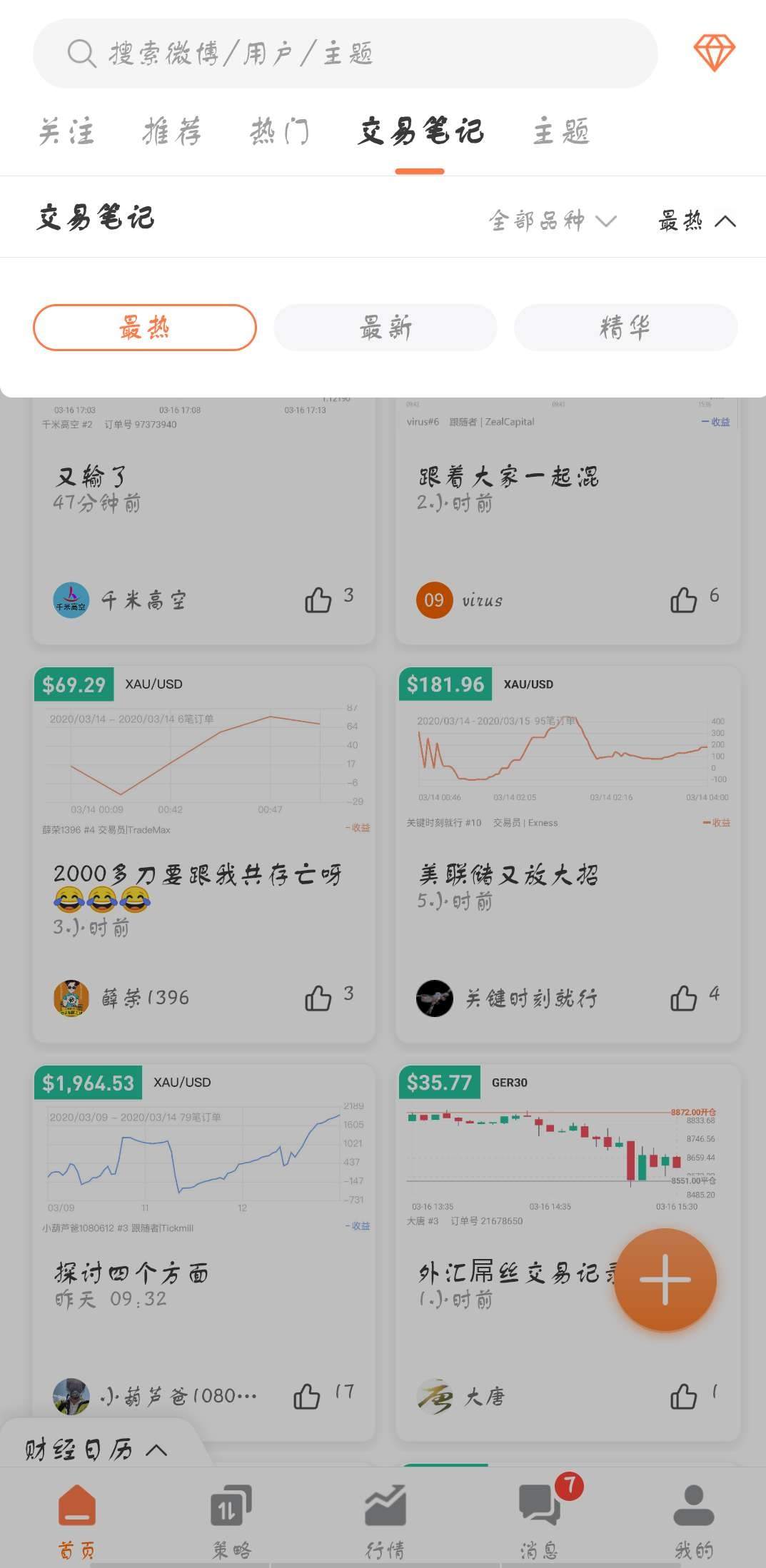Expand the 全部品种 dropdown
Image resolution: width=766 pixels, height=1568 pixels.
click(552, 221)
